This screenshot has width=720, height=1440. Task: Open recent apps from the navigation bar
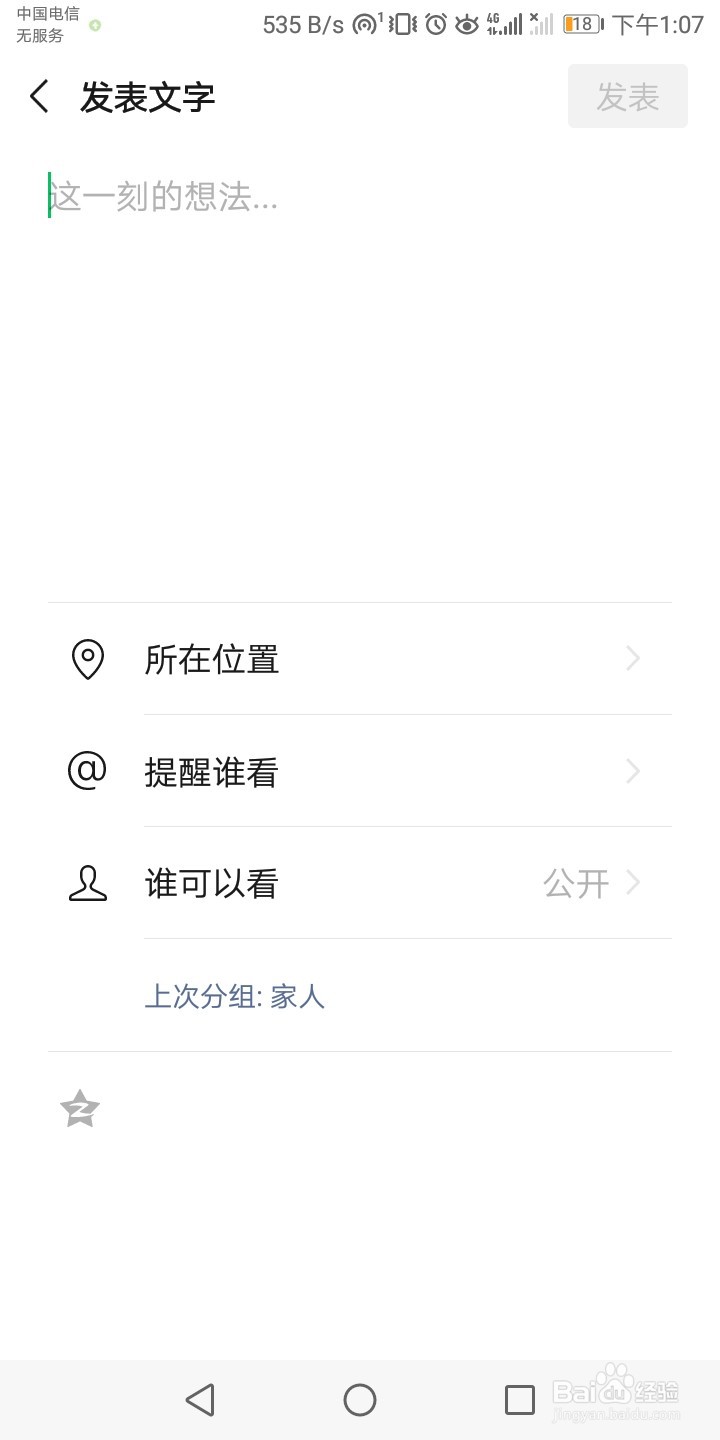point(519,1399)
